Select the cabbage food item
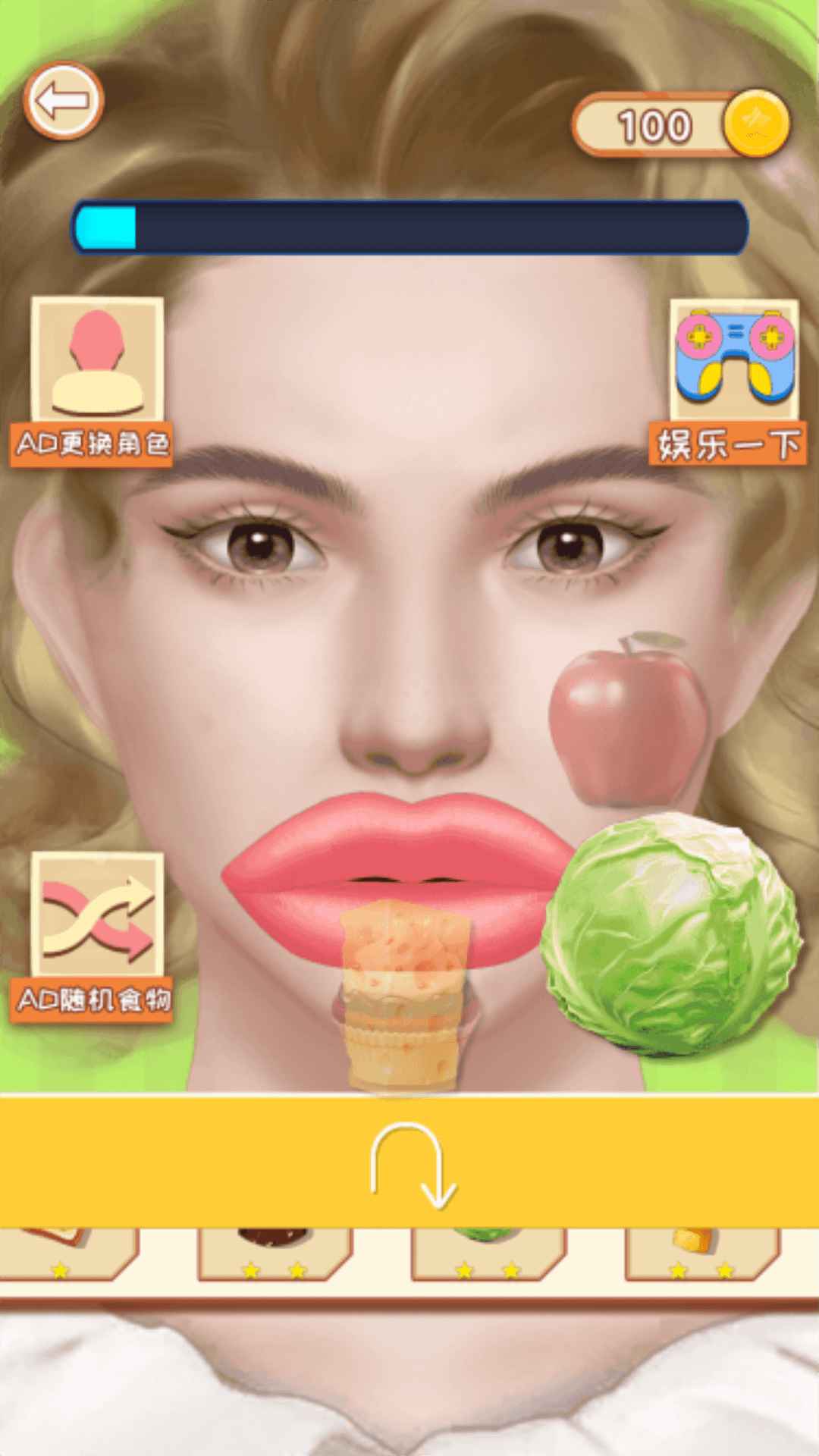This screenshot has width=819, height=1456. pyautogui.click(x=671, y=933)
